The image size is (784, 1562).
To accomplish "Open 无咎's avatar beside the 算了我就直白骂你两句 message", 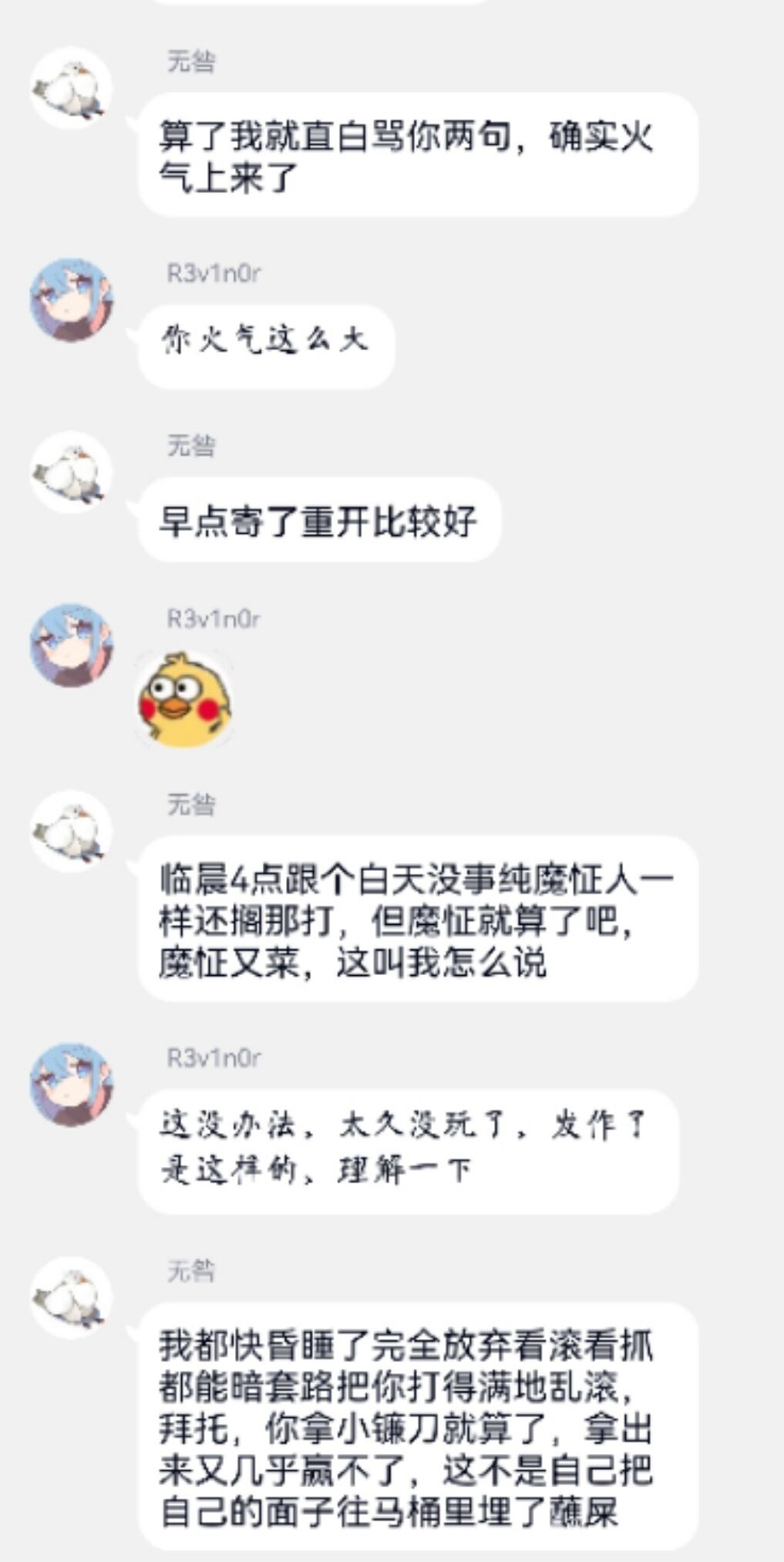I will [x=71, y=87].
